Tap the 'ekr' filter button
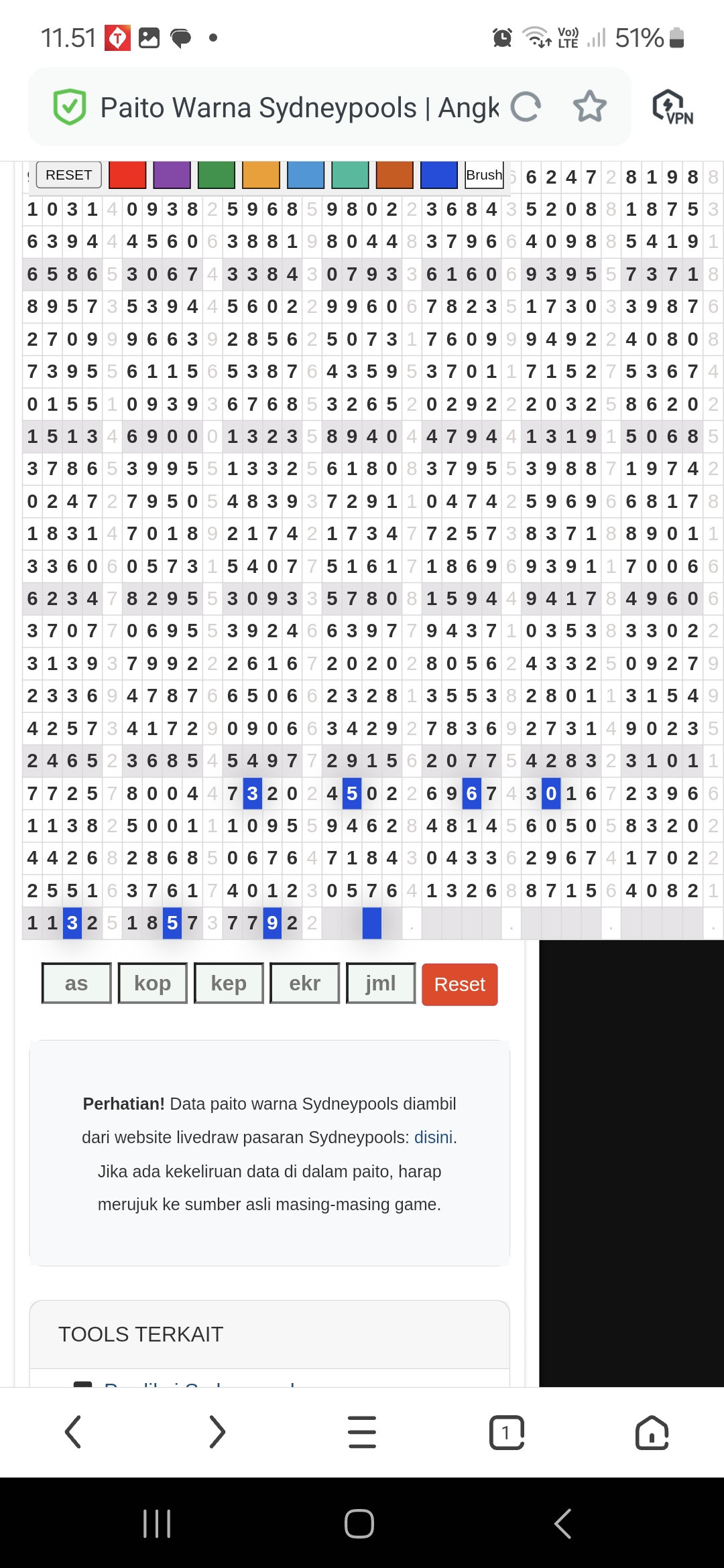Screen dimensions: 724x1568 [305, 984]
